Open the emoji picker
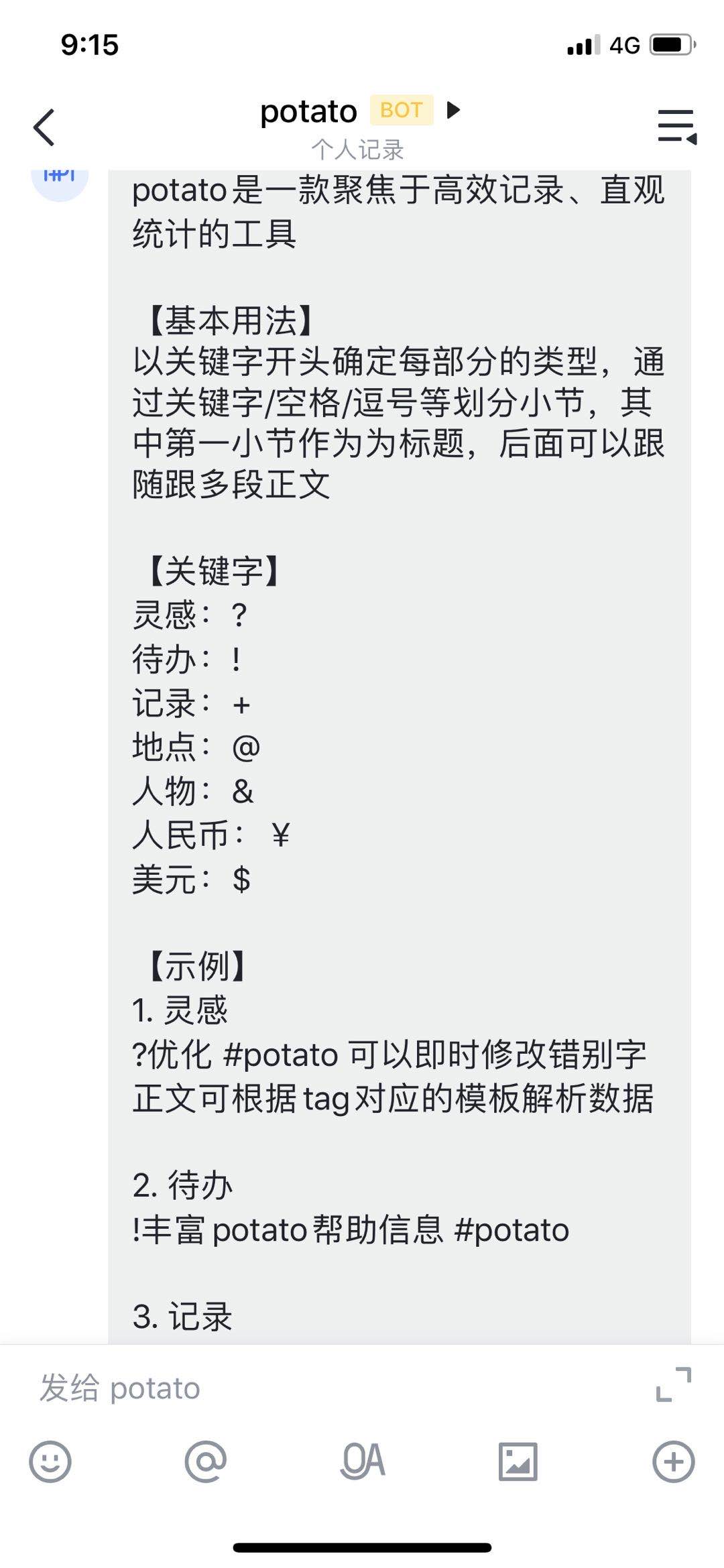724x1568 pixels. click(50, 1461)
